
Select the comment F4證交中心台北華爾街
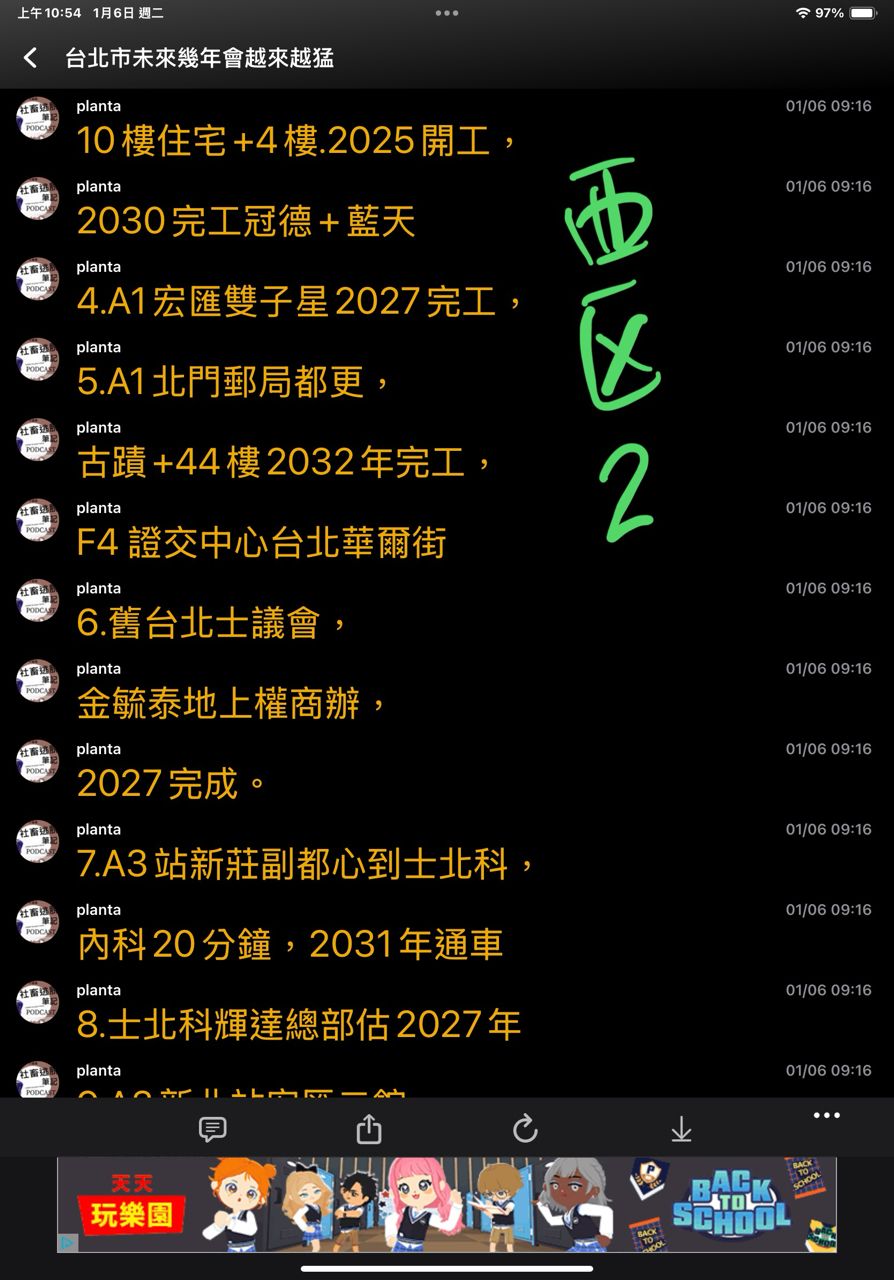point(261,543)
